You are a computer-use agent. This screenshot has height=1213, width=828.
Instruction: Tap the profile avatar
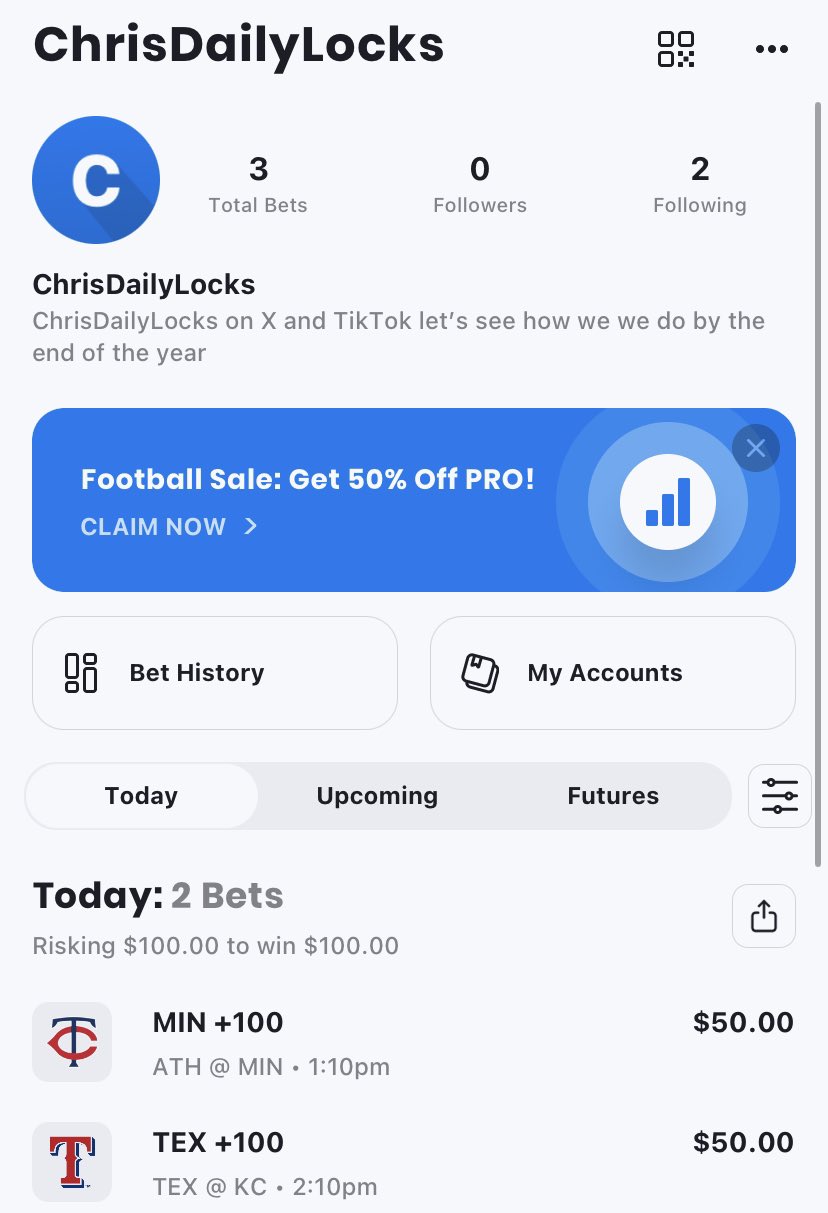96,180
